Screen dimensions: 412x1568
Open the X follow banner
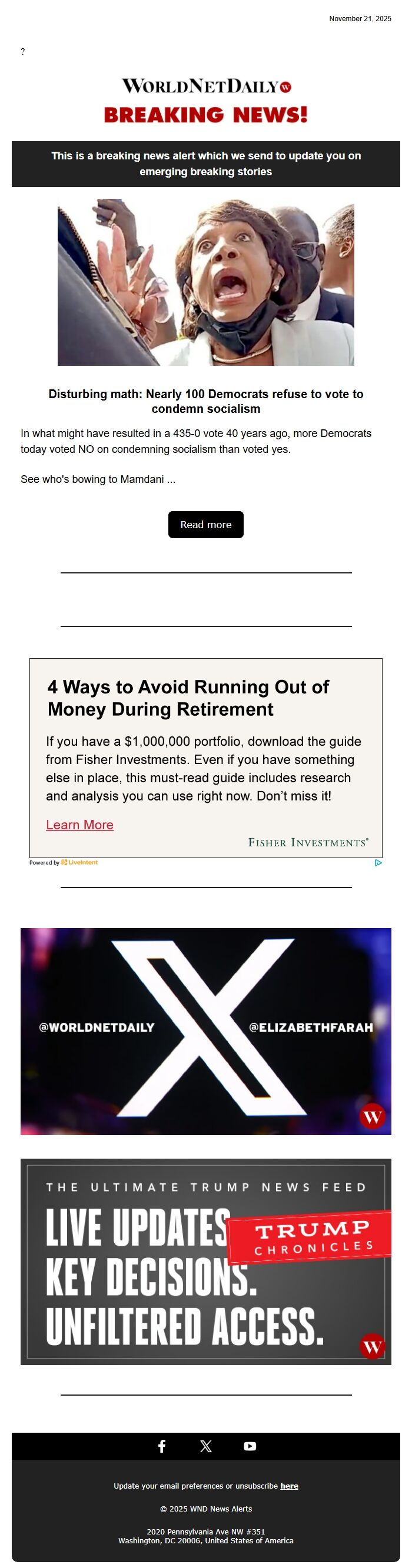205,1030
